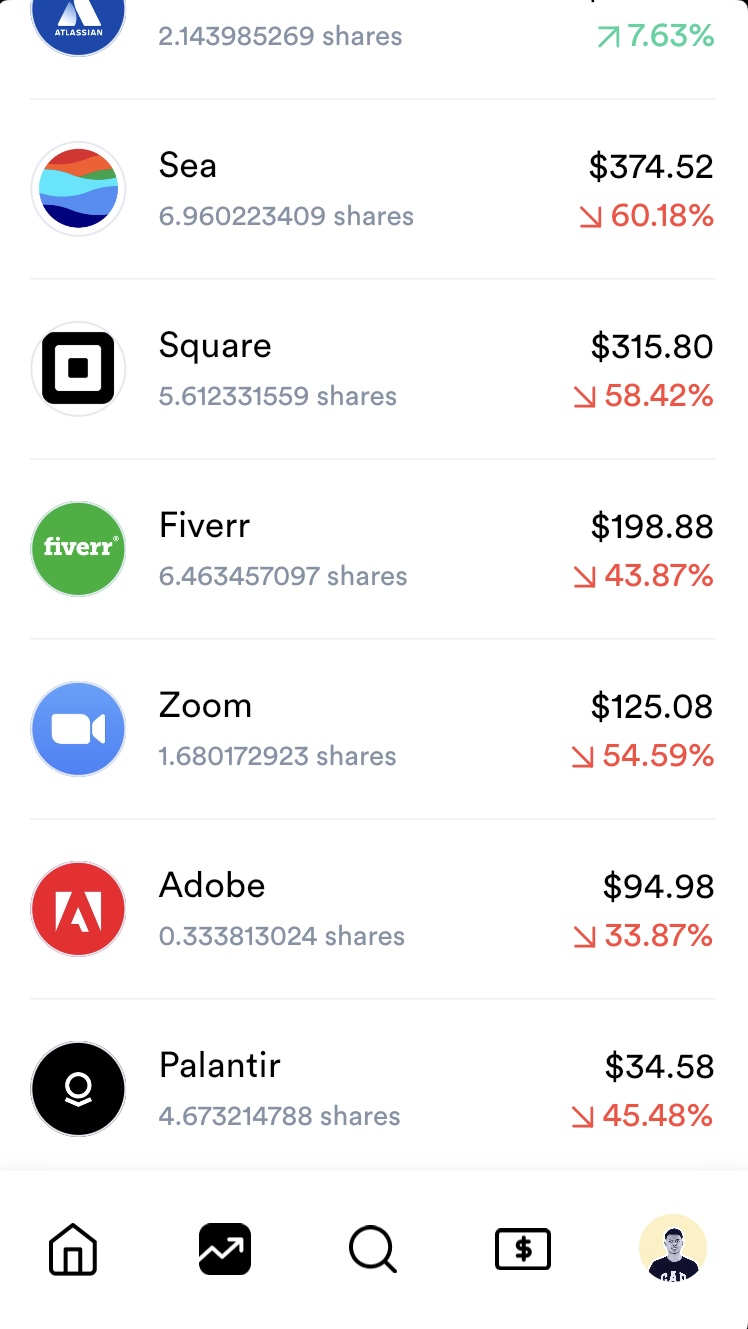View the Square position details
The width and height of the screenshot is (748, 1329).
[x=372, y=369]
